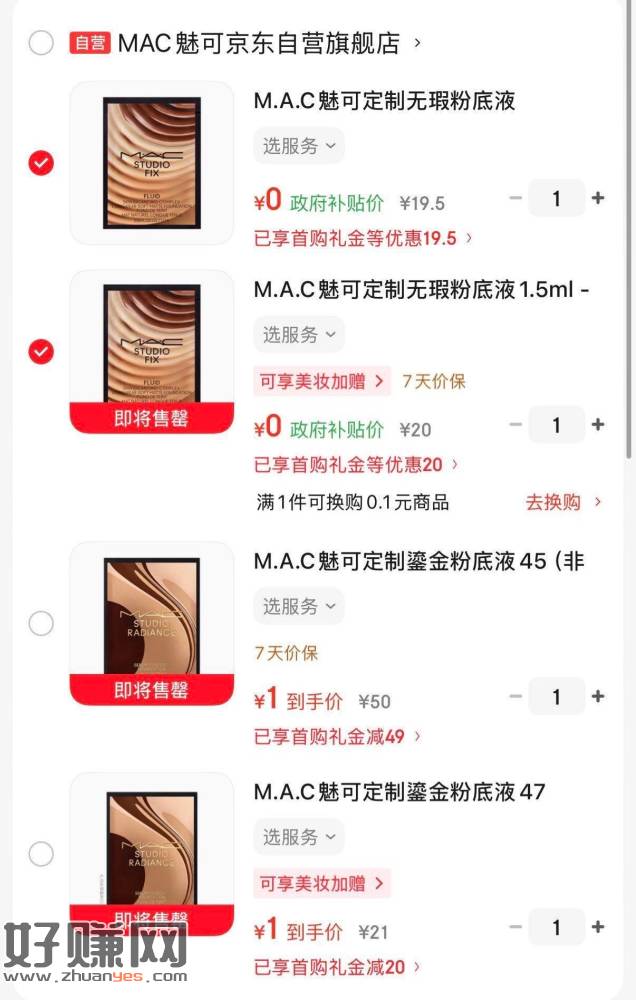Increase quantity of 鎏金粉底液 45

[598, 697]
